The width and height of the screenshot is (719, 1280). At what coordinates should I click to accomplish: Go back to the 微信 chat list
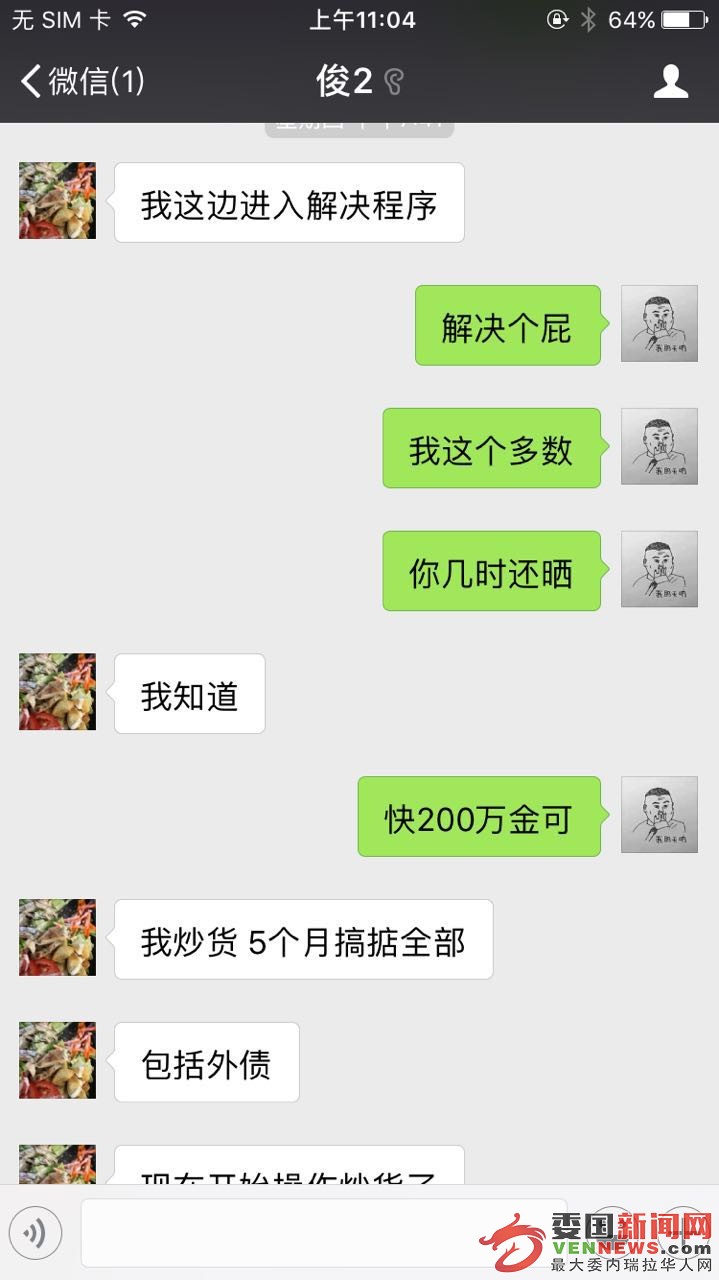point(82,81)
